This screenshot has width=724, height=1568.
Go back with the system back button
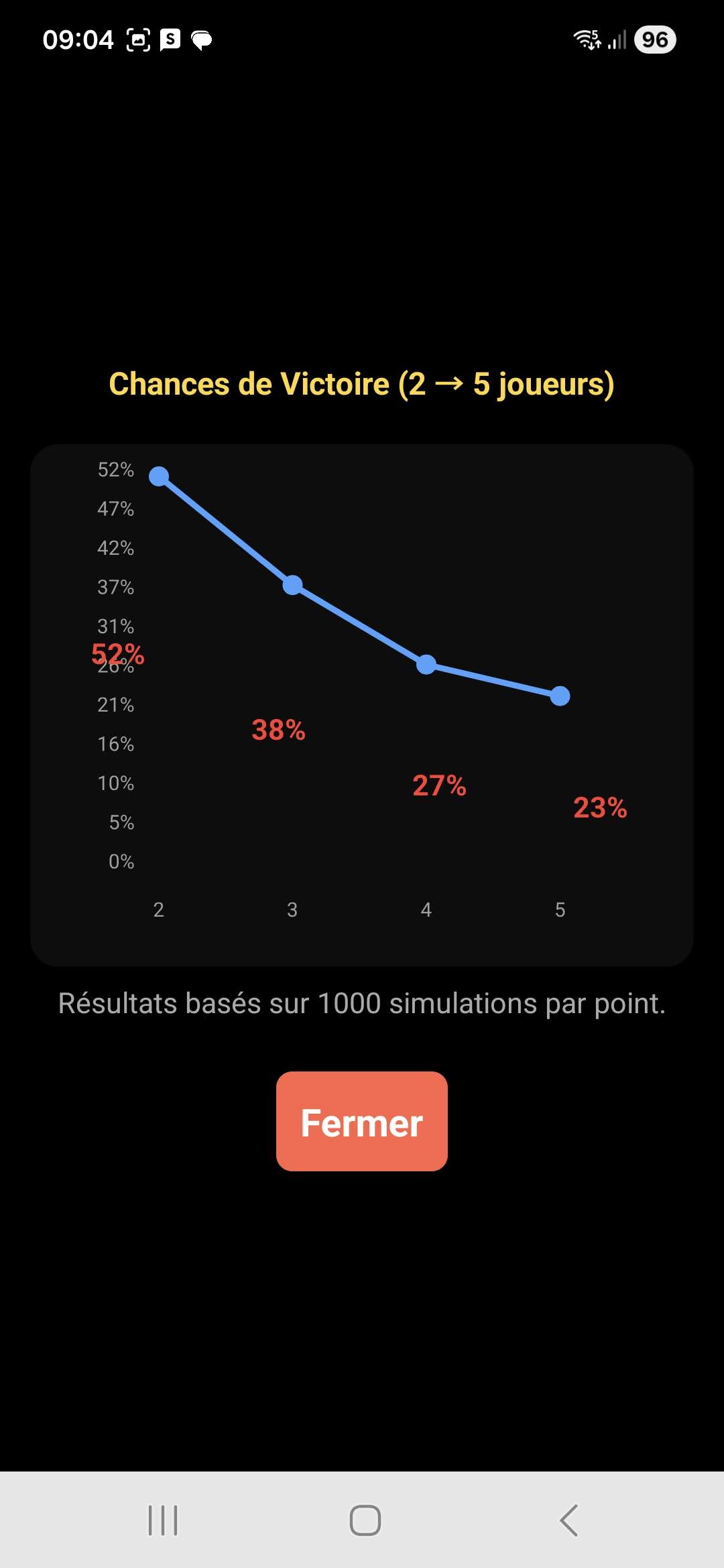[x=568, y=1520]
